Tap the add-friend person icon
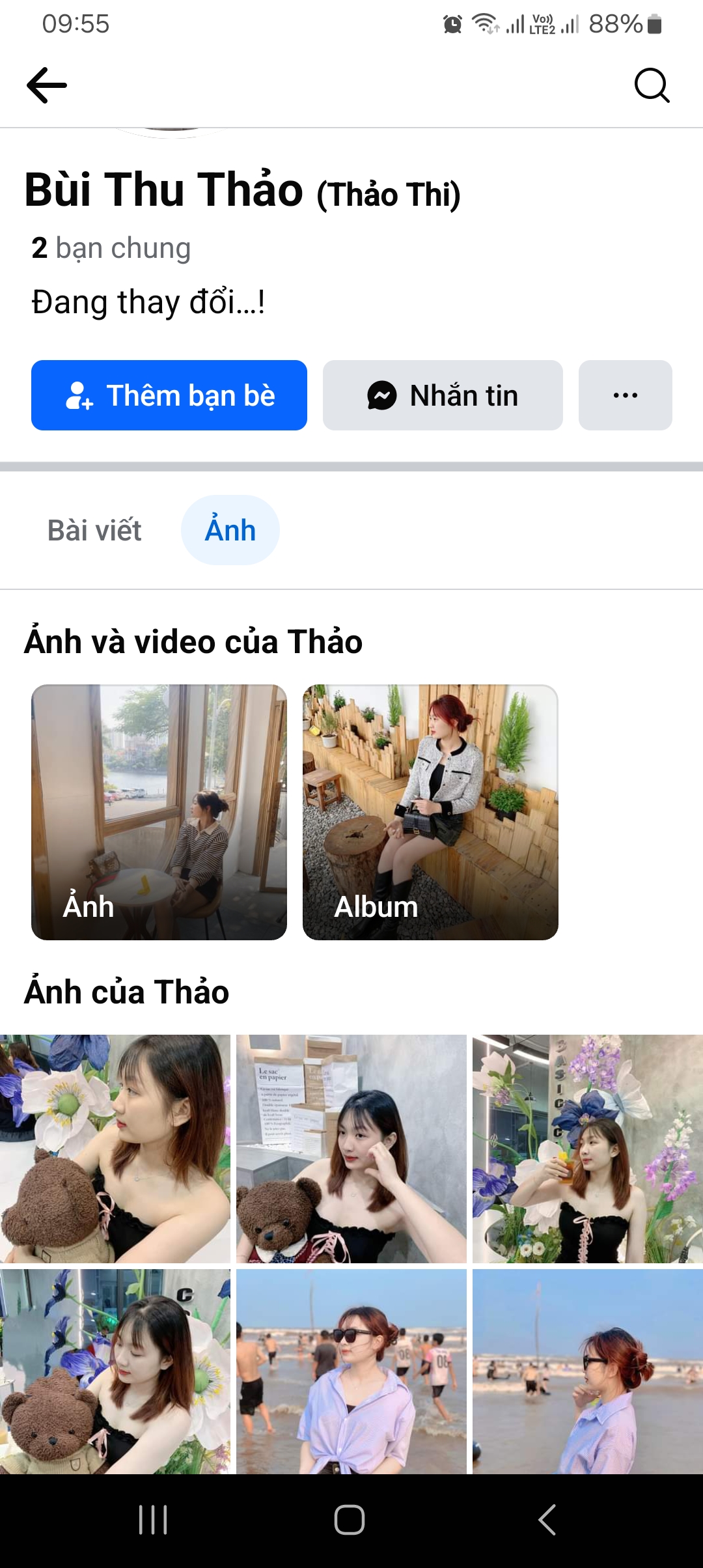The height and width of the screenshot is (1568, 703). coord(79,395)
